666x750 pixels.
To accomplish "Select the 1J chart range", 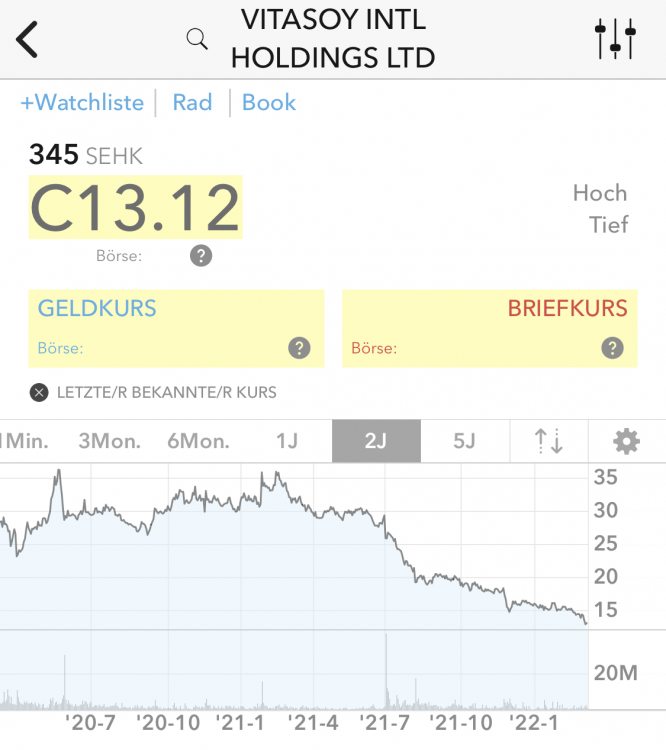I will [x=287, y=441].
